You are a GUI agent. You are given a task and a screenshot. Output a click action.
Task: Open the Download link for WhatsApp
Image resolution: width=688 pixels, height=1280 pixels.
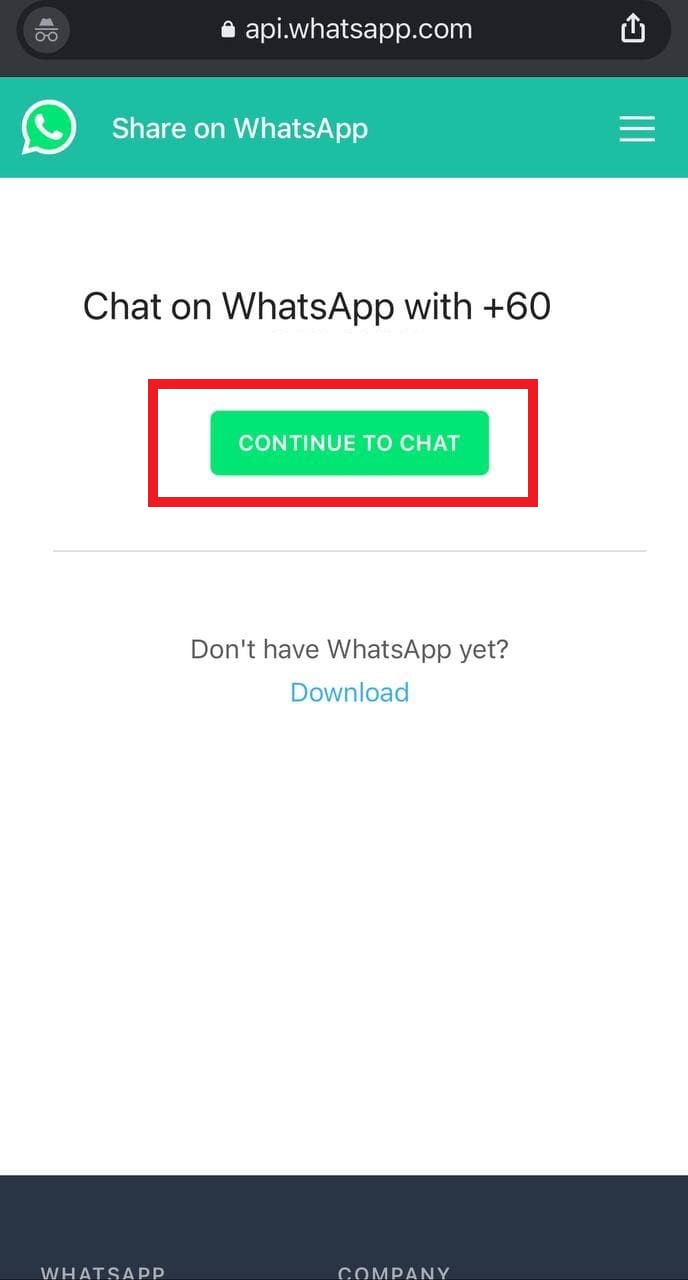(x=349, y=692)
